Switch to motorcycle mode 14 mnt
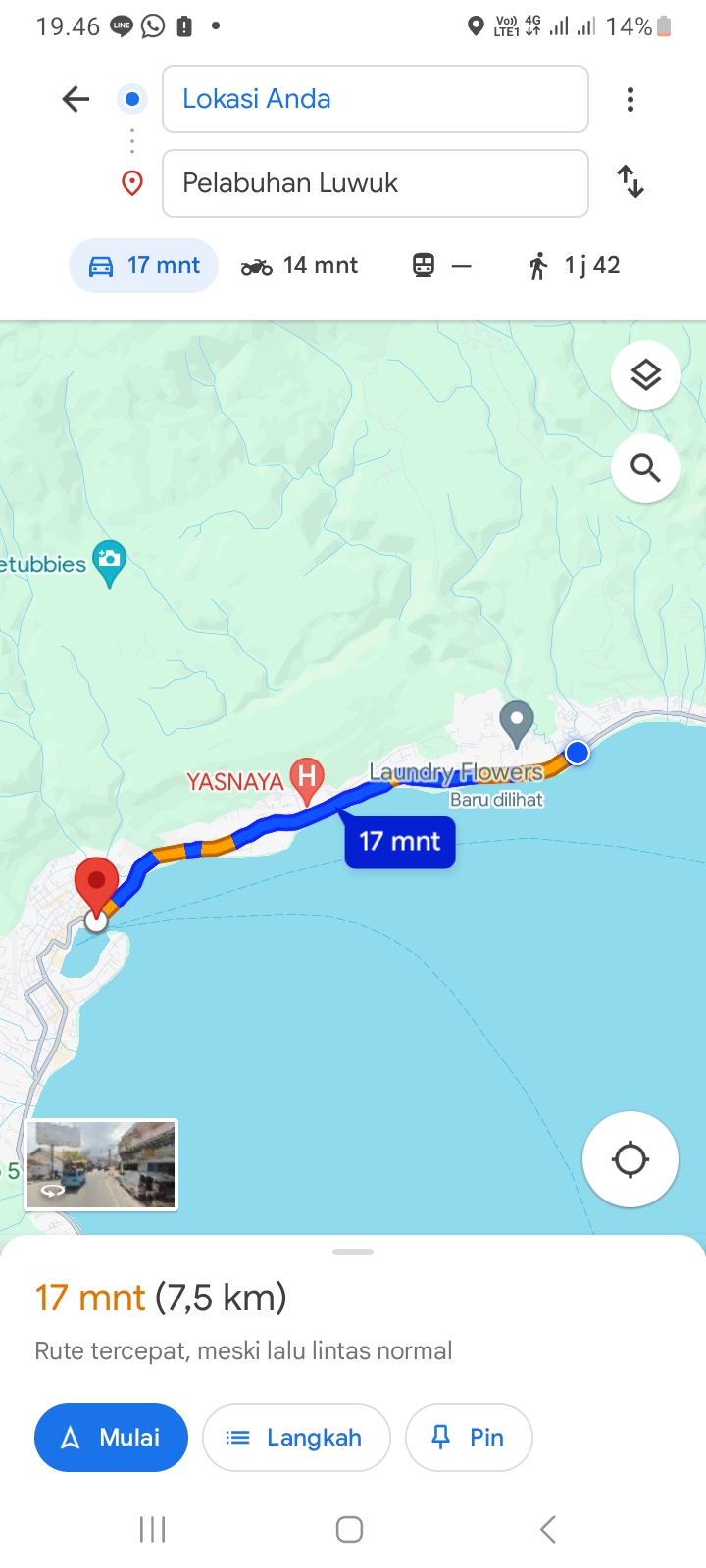The image size is (706, 1568). pyautogui.click(x=299, y=266)
